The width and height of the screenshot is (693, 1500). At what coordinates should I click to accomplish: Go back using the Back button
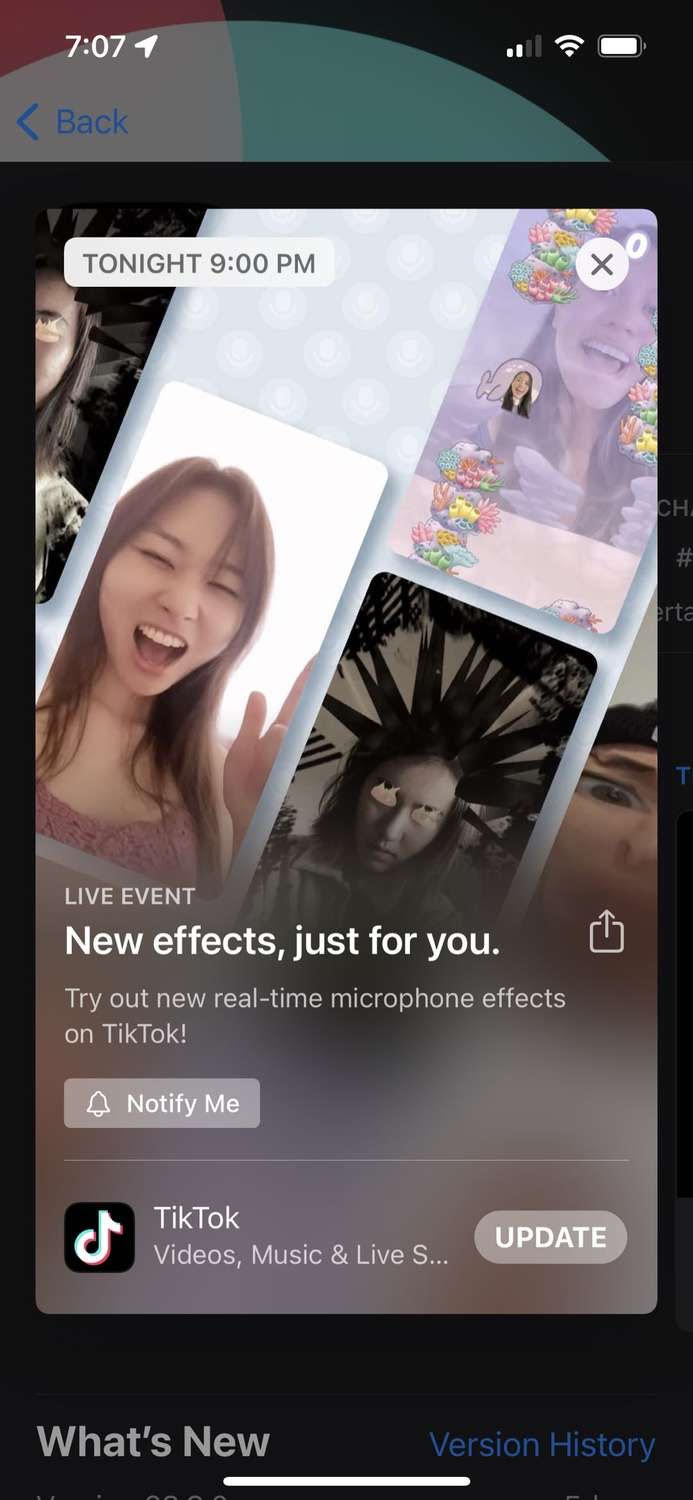coord(72,122)
